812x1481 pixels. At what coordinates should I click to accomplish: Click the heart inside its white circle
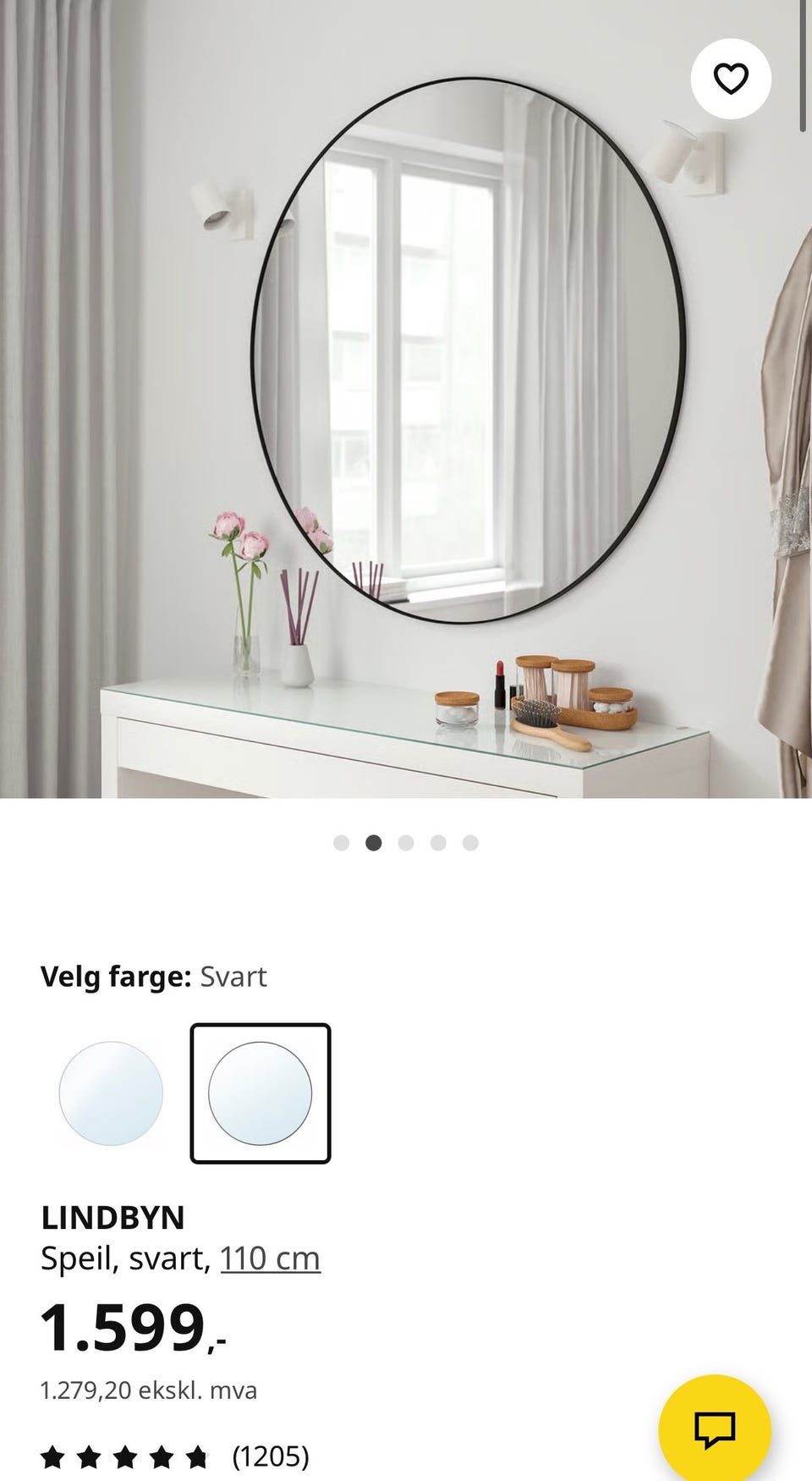pyautogui.click(x=732, y=77)
